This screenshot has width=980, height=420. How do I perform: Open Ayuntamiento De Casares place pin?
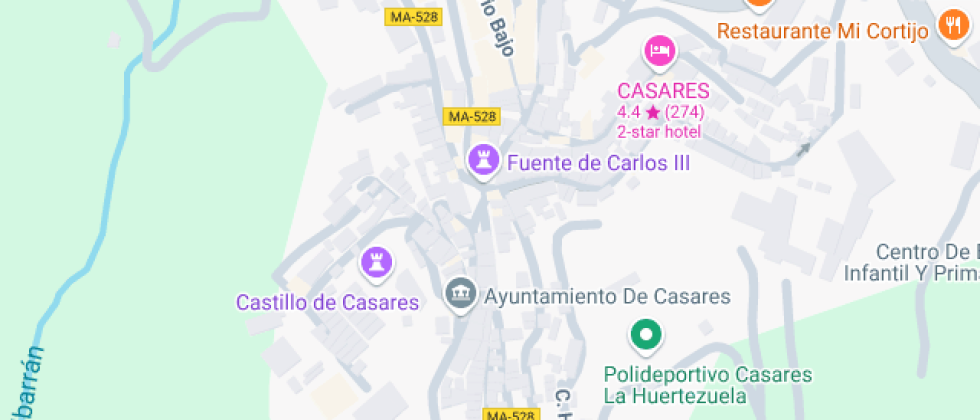point(461,294)
